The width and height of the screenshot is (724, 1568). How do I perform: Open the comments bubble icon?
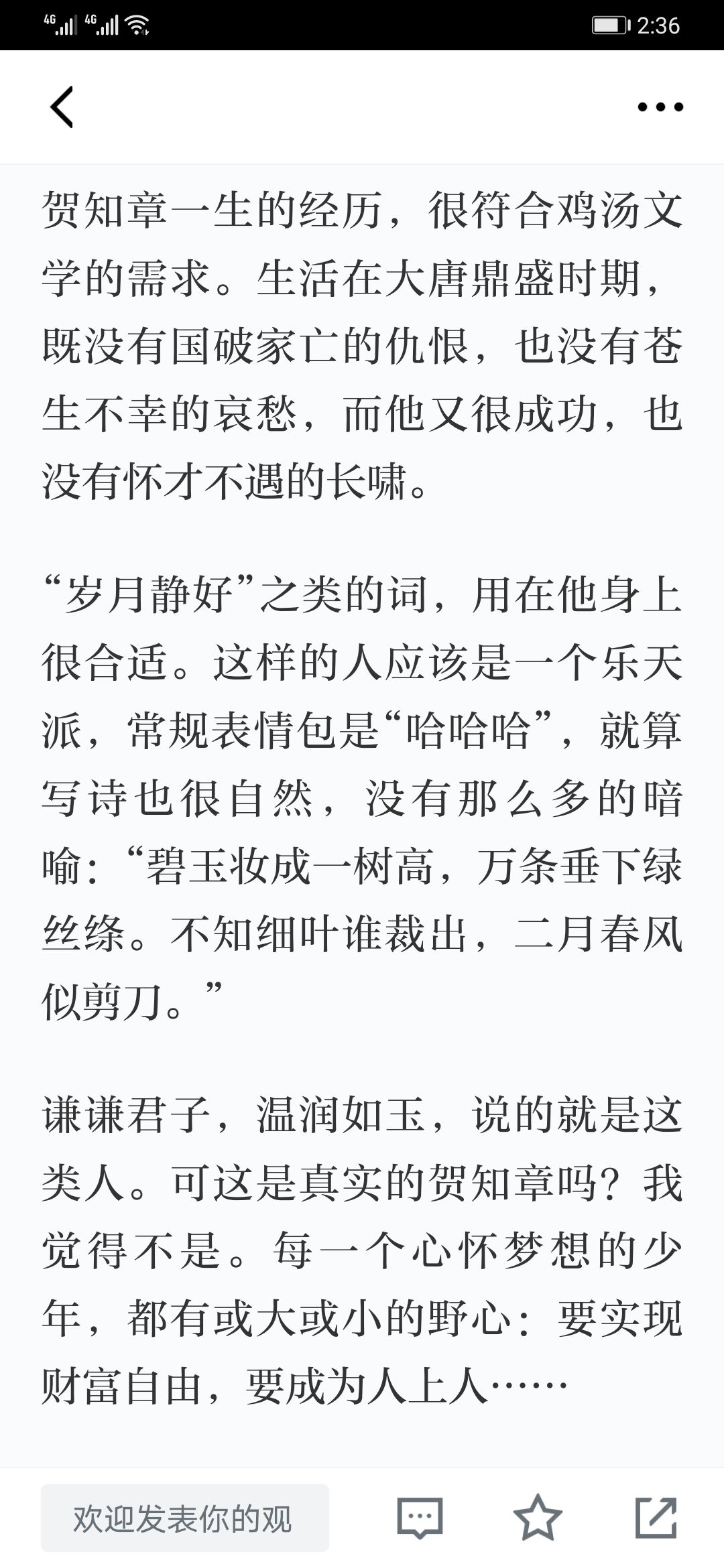tap(420, 1518)
